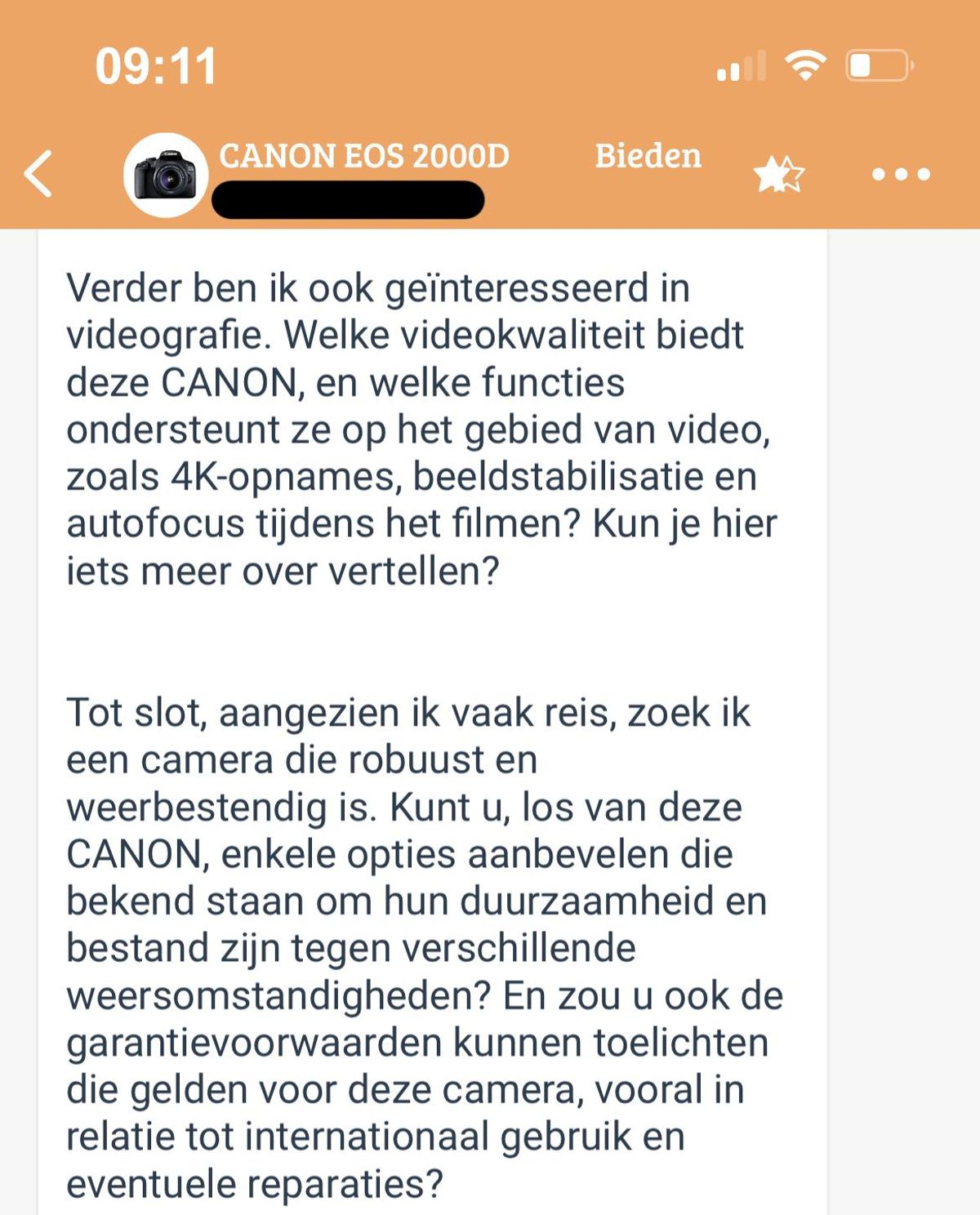This screenshot has height=1215, width=980.
Task: Tap Bieden to place a bid
Action: click(648, 156)
